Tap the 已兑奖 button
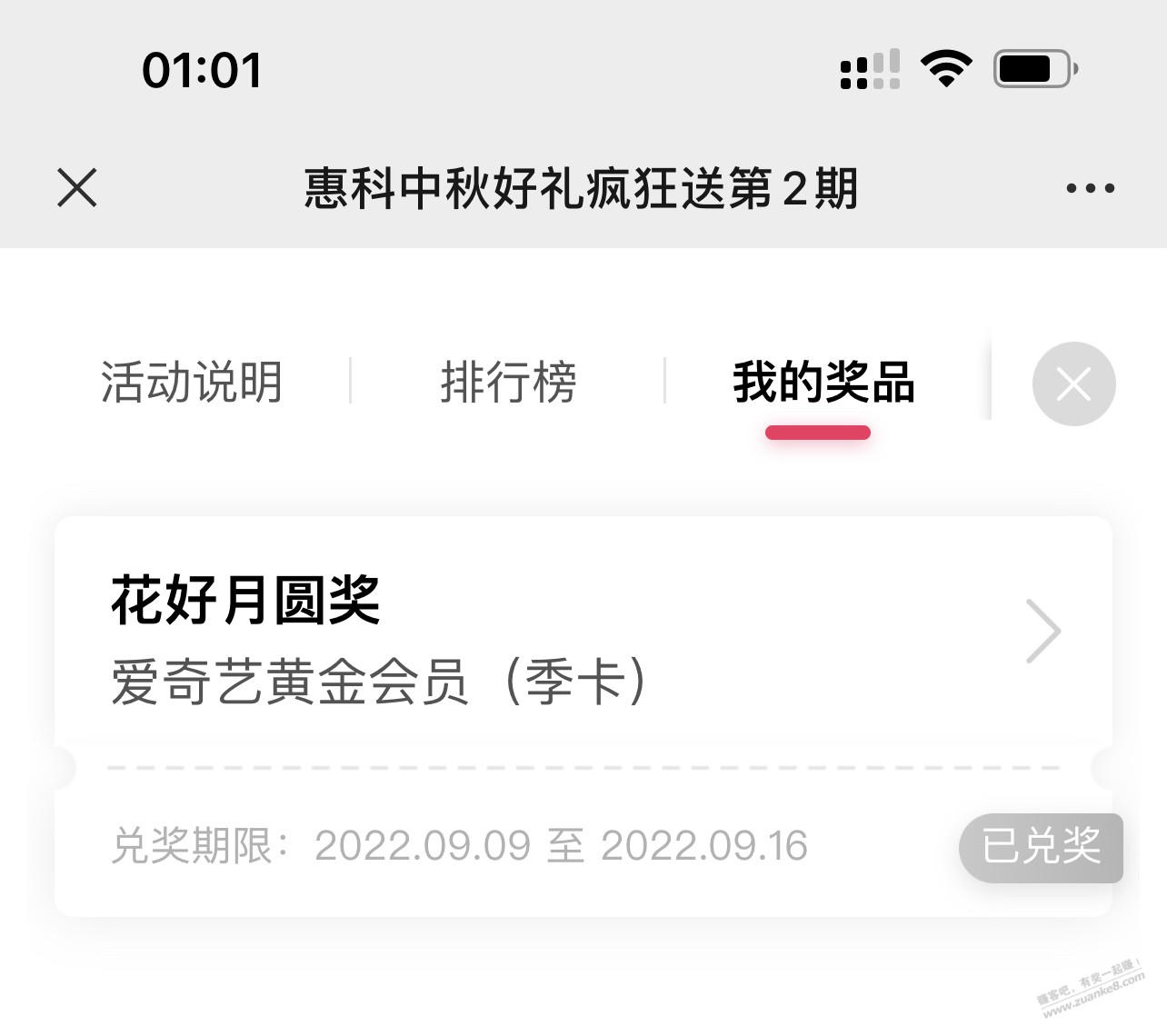This screenshot has width=1167, height=1036. [x=1041, y=847]
